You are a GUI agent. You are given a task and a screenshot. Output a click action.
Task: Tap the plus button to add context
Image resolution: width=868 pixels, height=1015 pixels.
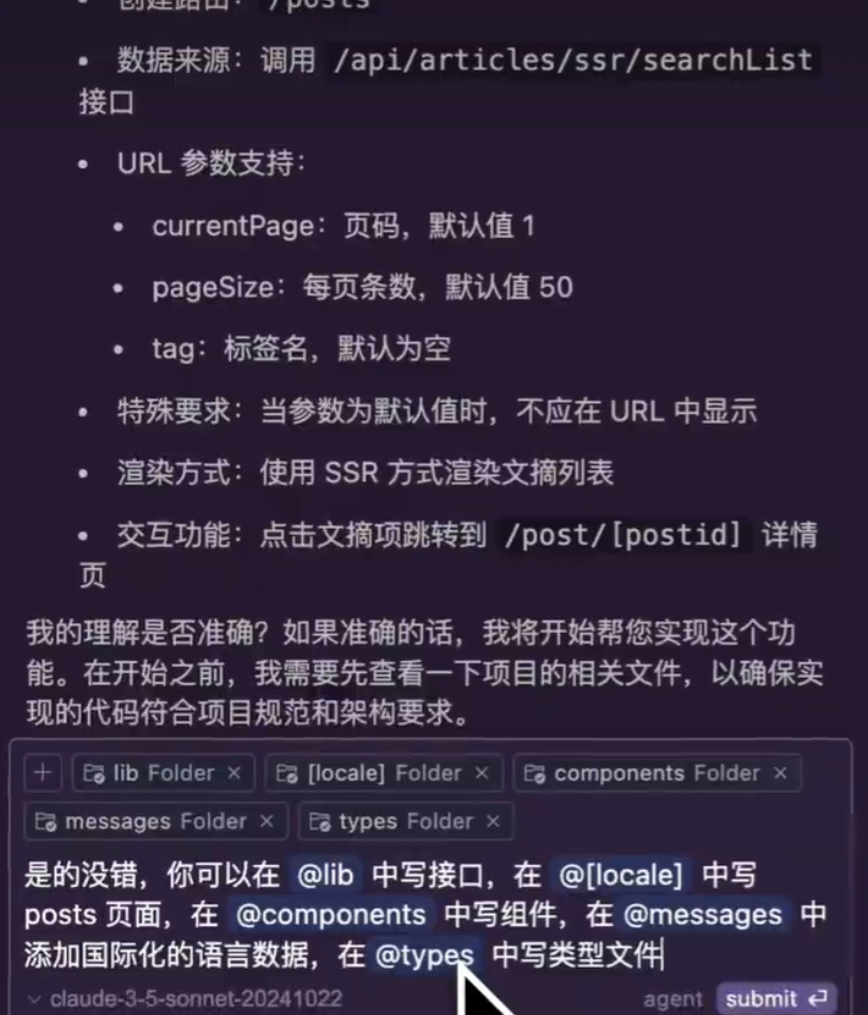click(x=43, y=773)
